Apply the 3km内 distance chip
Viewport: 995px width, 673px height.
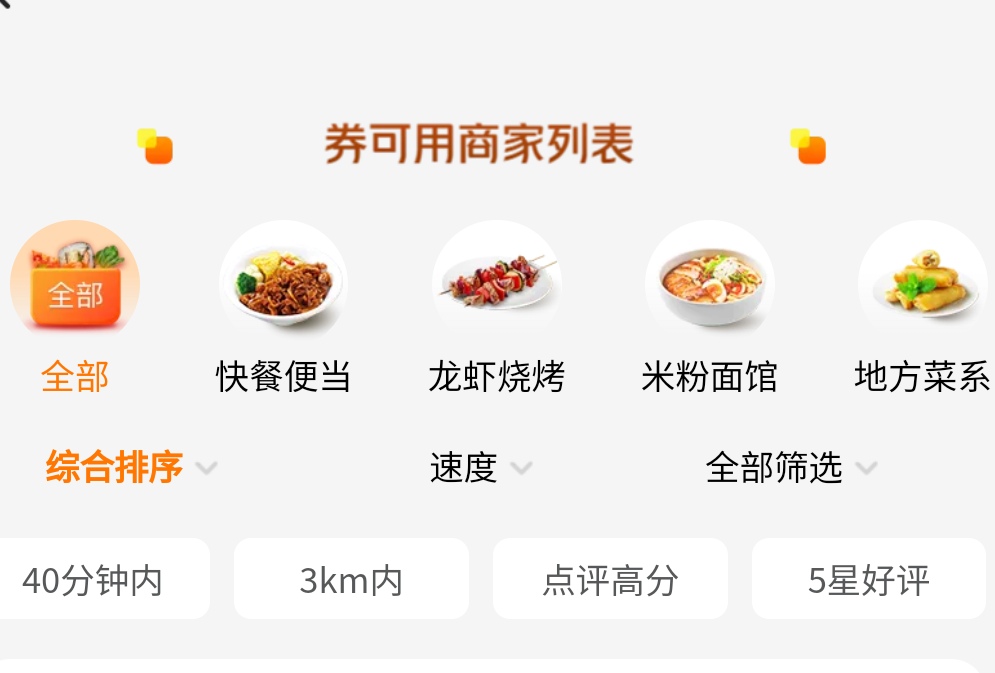351,579
